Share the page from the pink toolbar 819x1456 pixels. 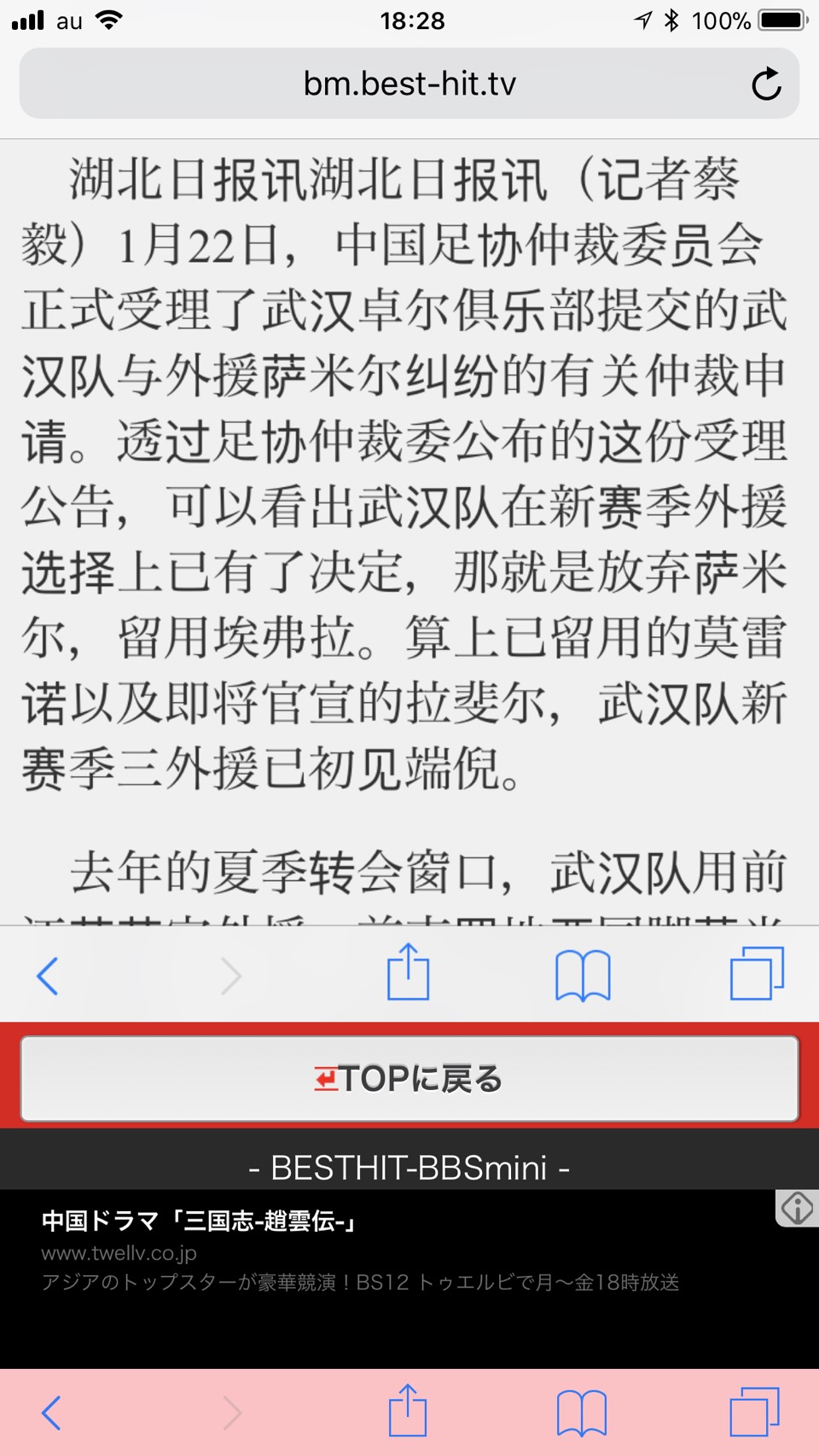(408, 1411)
